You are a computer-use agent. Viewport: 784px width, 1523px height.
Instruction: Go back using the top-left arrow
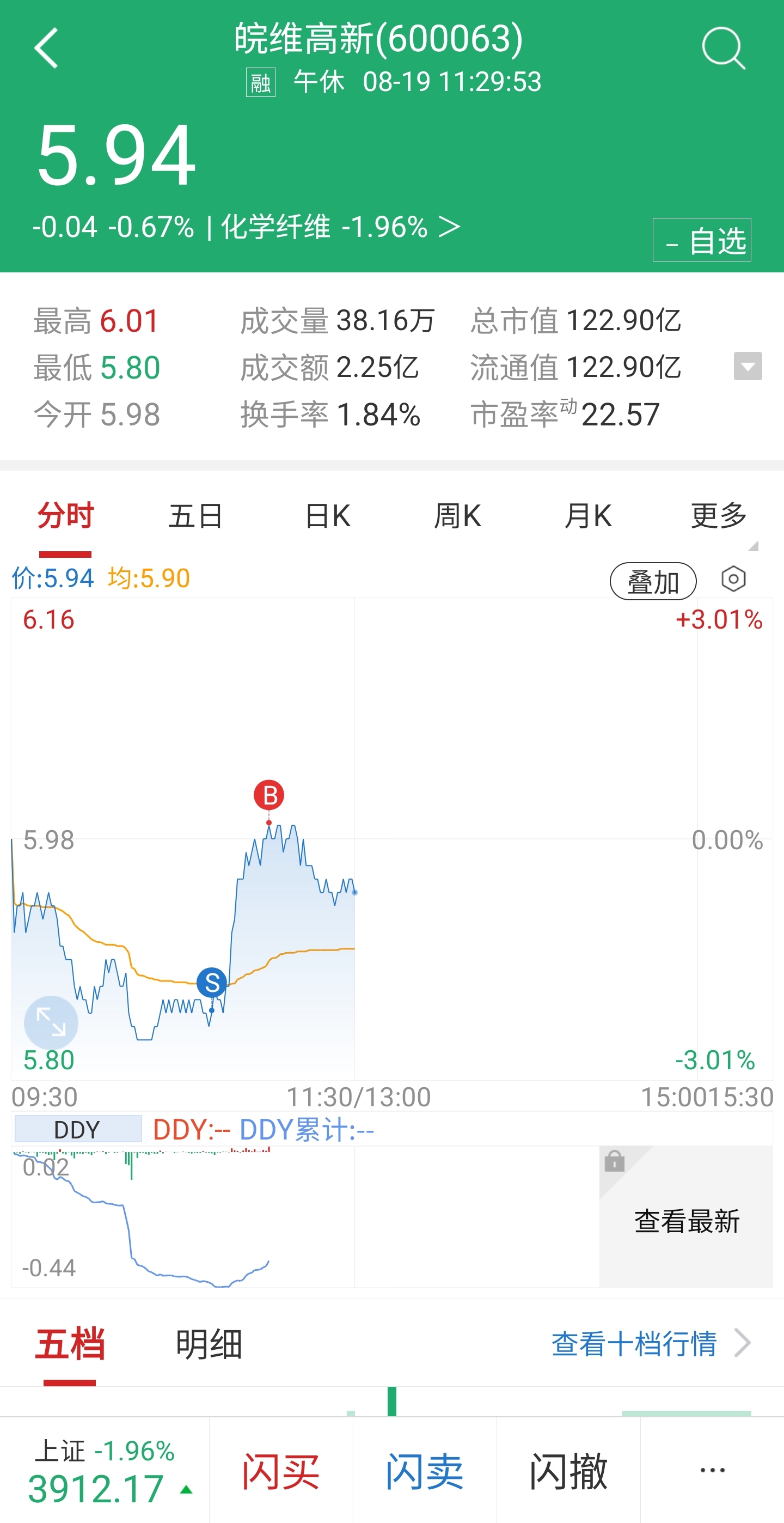pyautogui.click(x=46, y=48)
